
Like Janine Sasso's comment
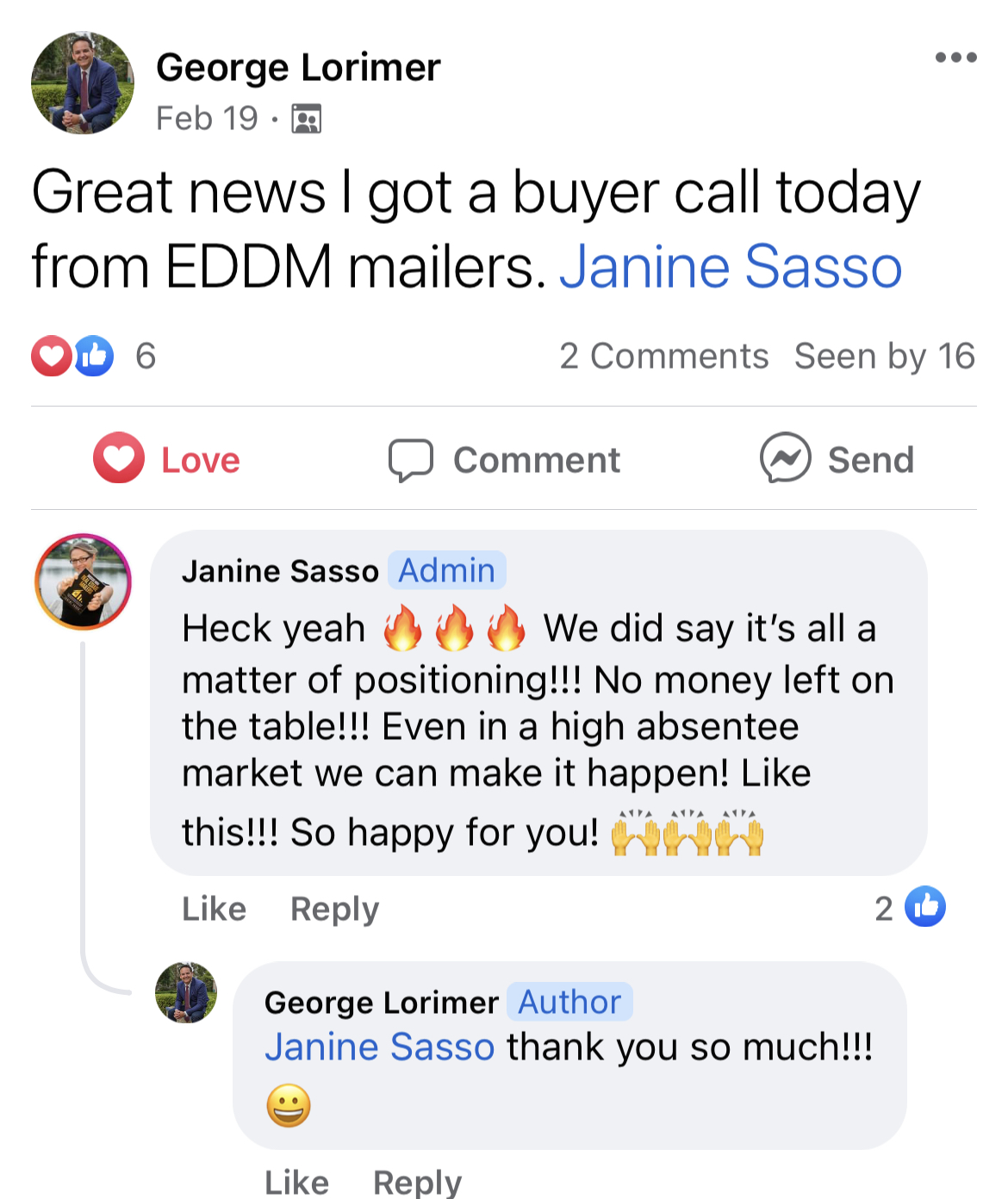214,909
